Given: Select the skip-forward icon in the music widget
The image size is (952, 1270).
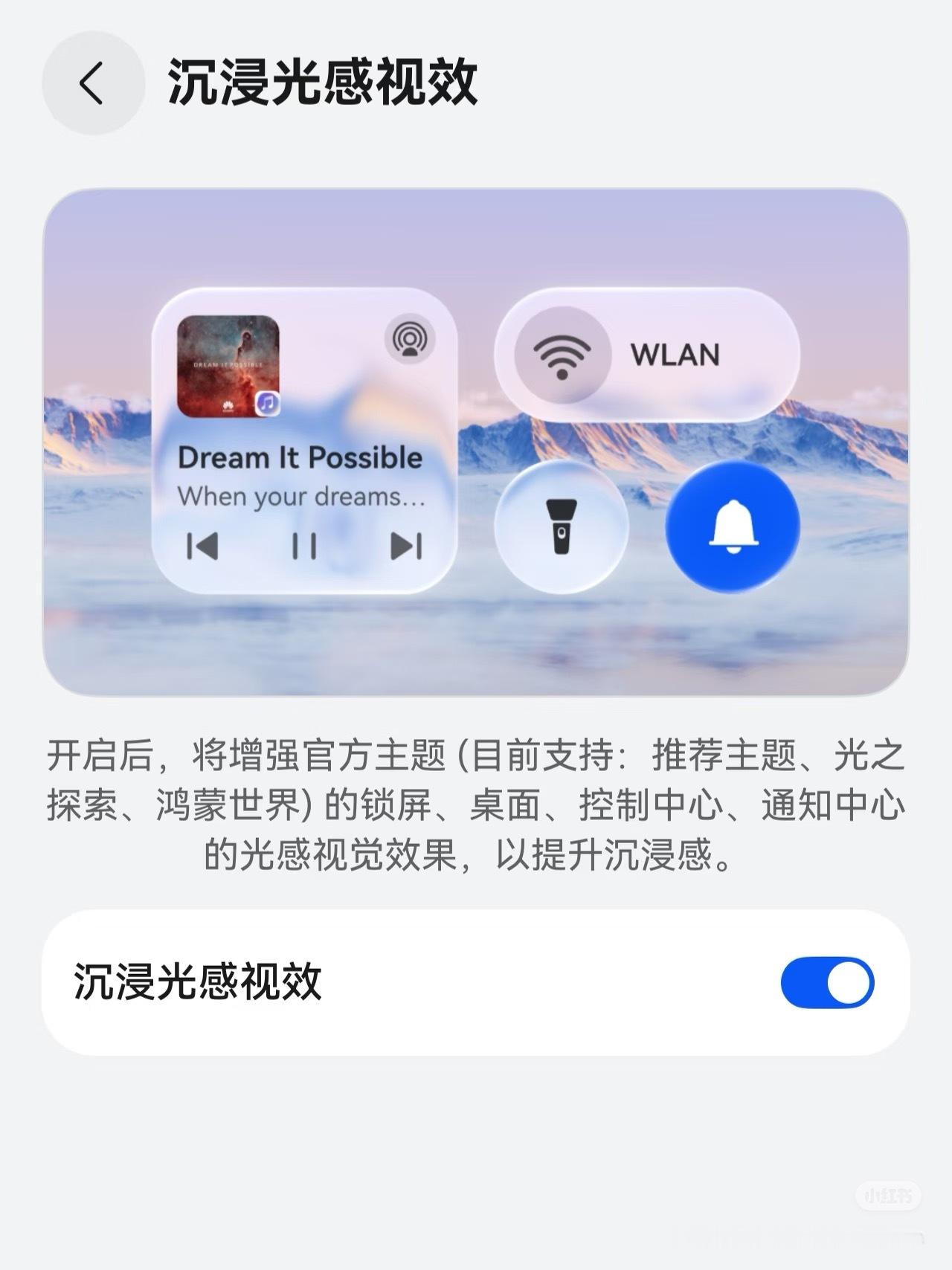Looking at the screenshot, I should [x=402, y=546].
